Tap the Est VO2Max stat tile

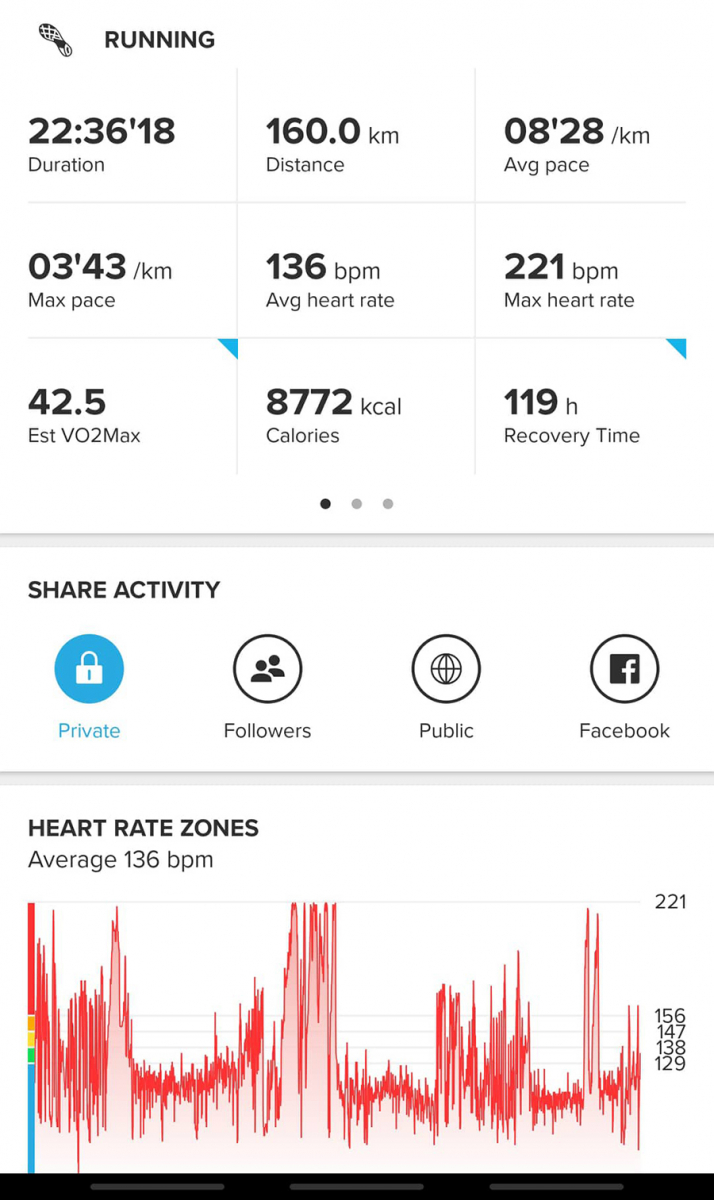point(132,406)
